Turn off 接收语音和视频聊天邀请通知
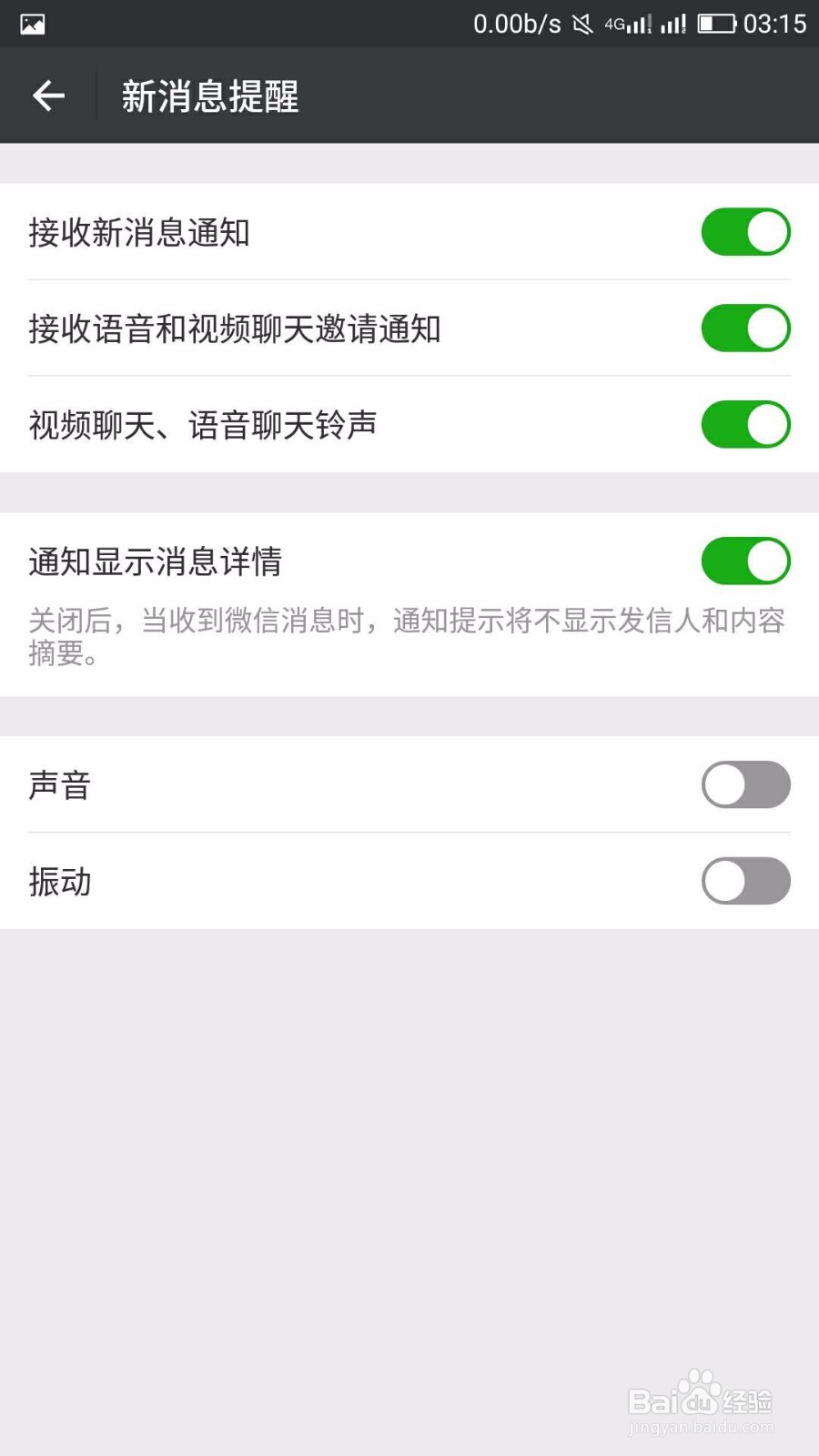Image resolution: width=819 pixels, height=1456 pixels. (x=745, y=329)
